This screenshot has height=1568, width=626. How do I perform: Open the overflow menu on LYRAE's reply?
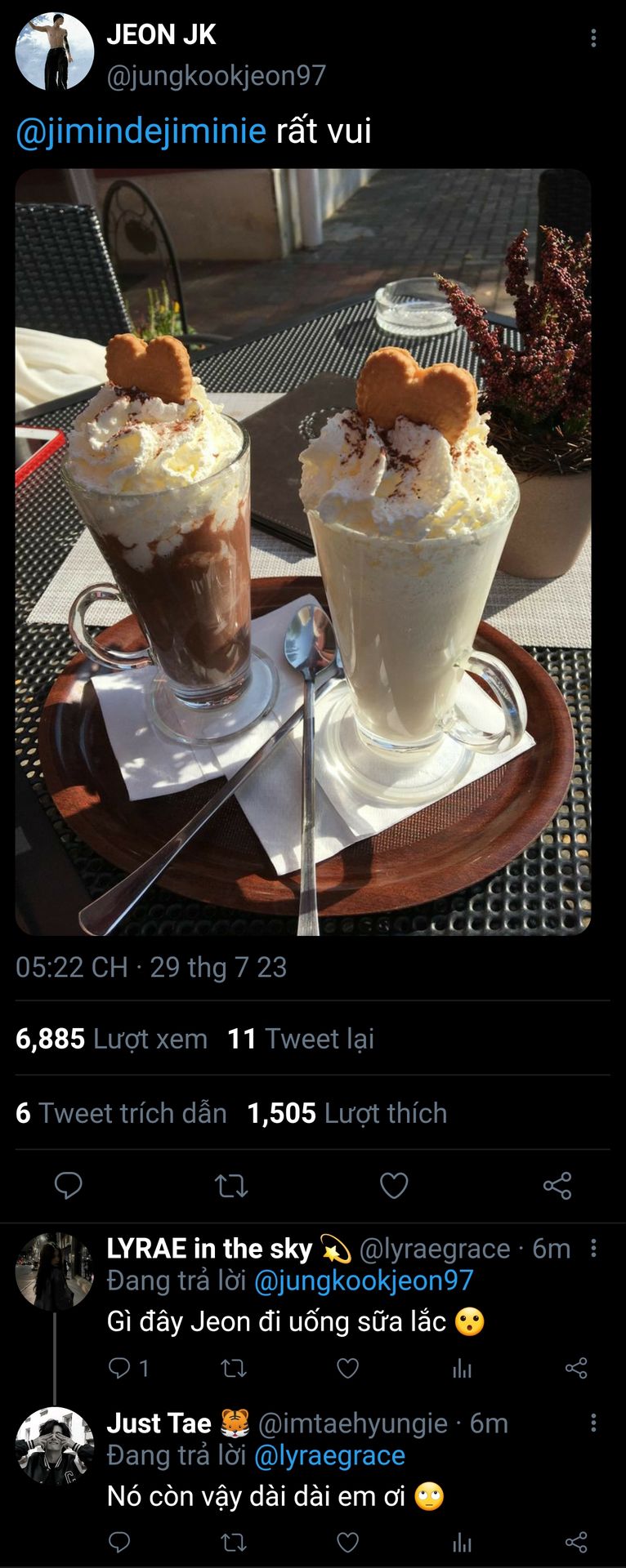(593, 1248)
